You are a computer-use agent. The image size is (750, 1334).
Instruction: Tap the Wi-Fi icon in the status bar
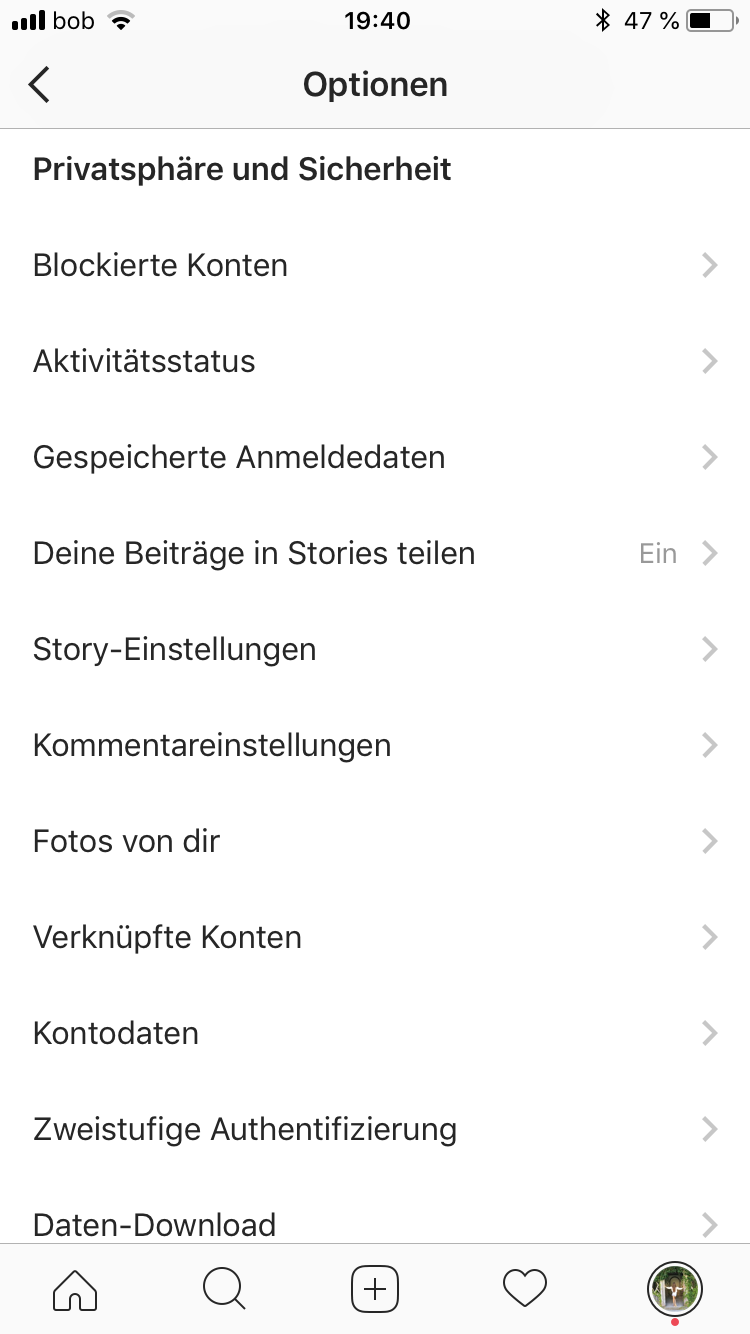[119, 19]
